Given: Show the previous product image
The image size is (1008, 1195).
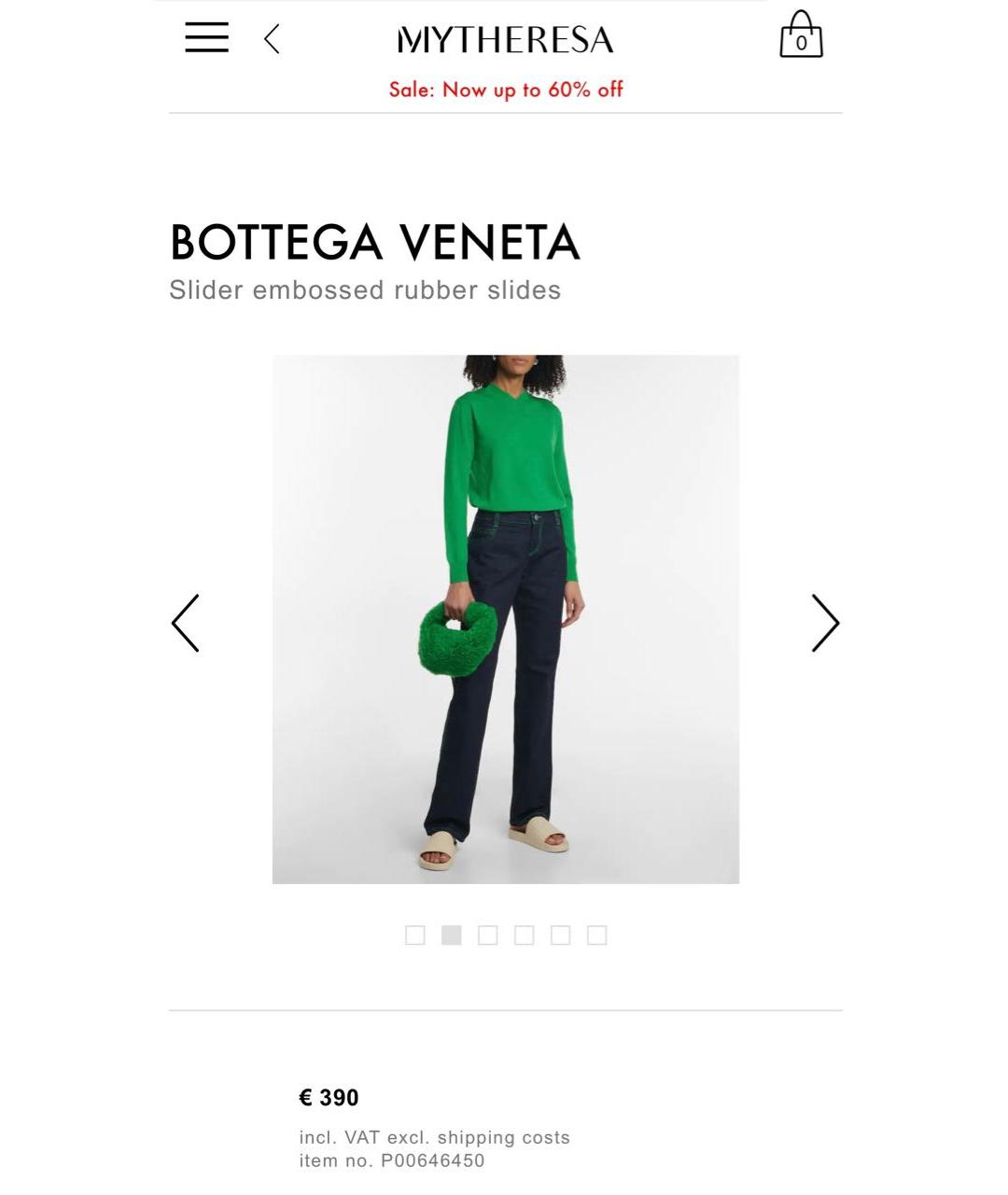Looking at the screenshot, I should (185, 623).
